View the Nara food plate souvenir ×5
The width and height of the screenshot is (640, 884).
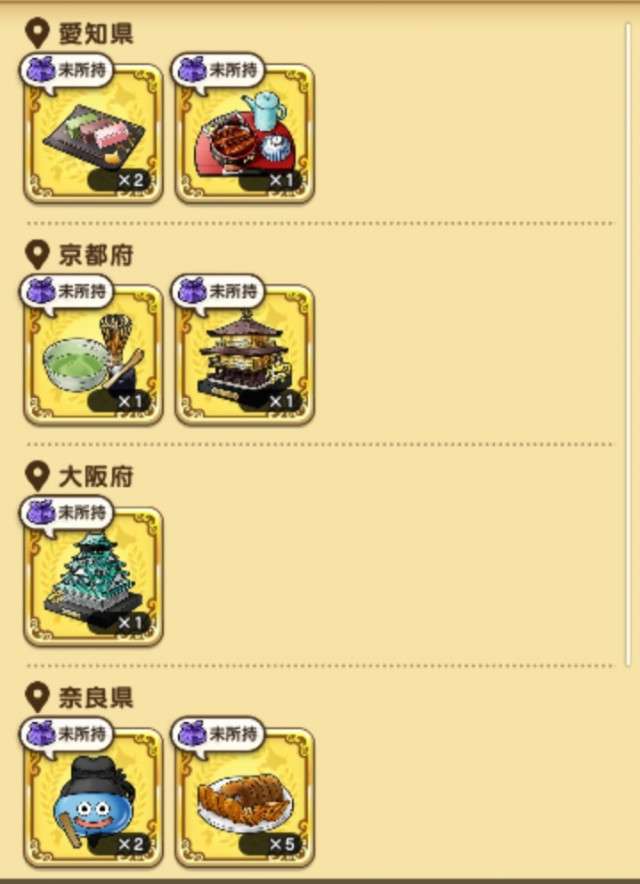pyautogui.click(x=245, y=800)
